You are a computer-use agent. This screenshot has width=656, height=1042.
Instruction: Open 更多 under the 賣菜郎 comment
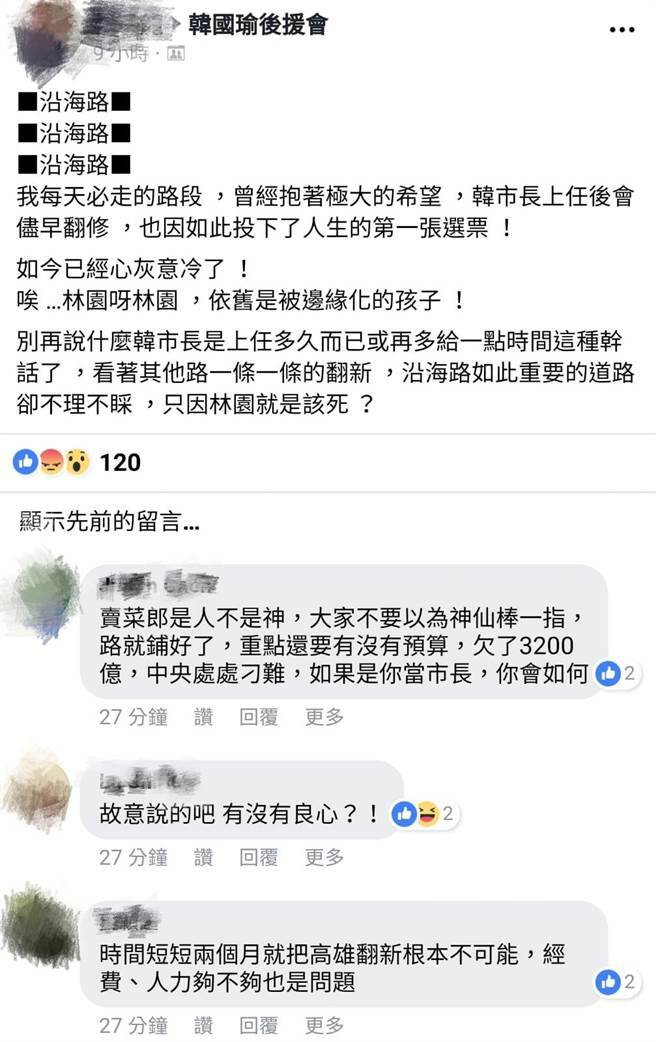tap(324, 716)
